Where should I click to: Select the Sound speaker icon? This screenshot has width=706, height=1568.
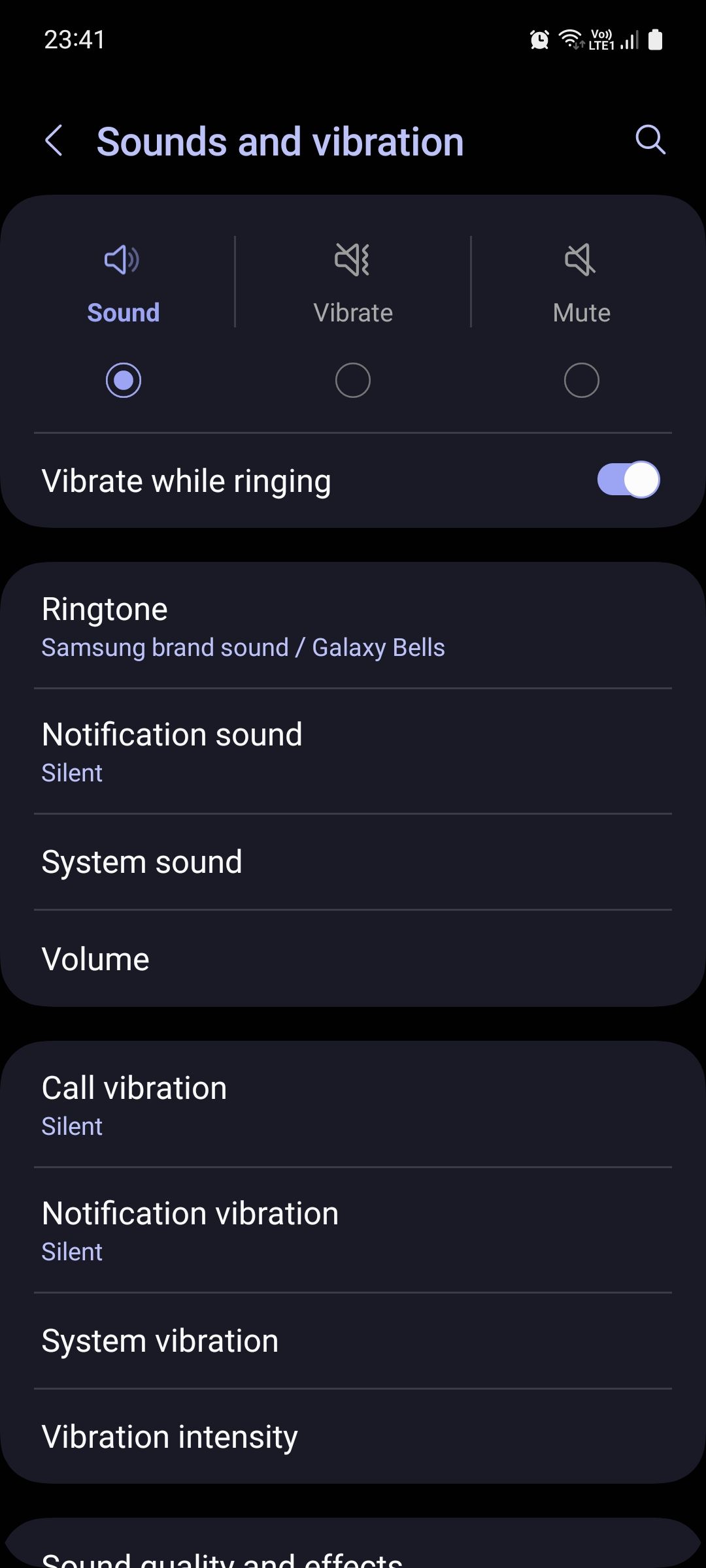[122, 261]
